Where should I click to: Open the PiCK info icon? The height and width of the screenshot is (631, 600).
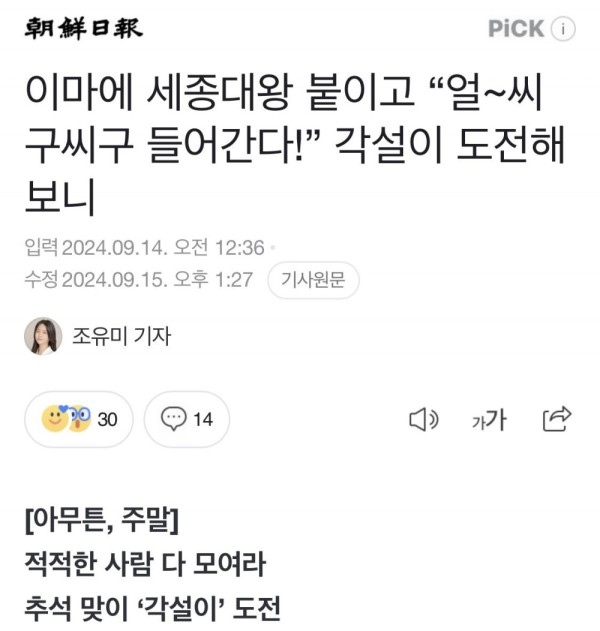(x=565, y=29)
